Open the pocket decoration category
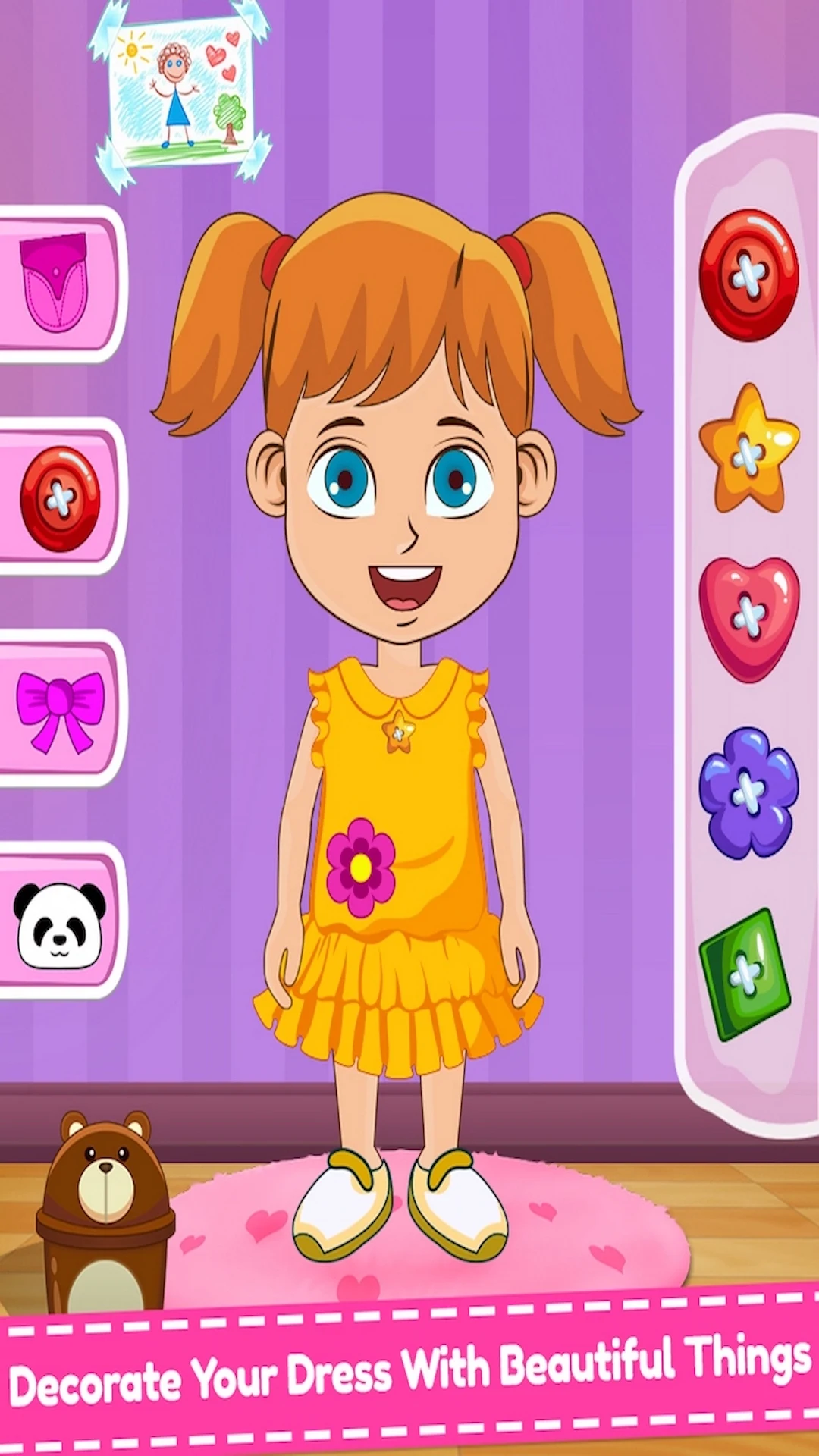The image size is (819, 1456). pyautogui.click(x=55, y=283)
